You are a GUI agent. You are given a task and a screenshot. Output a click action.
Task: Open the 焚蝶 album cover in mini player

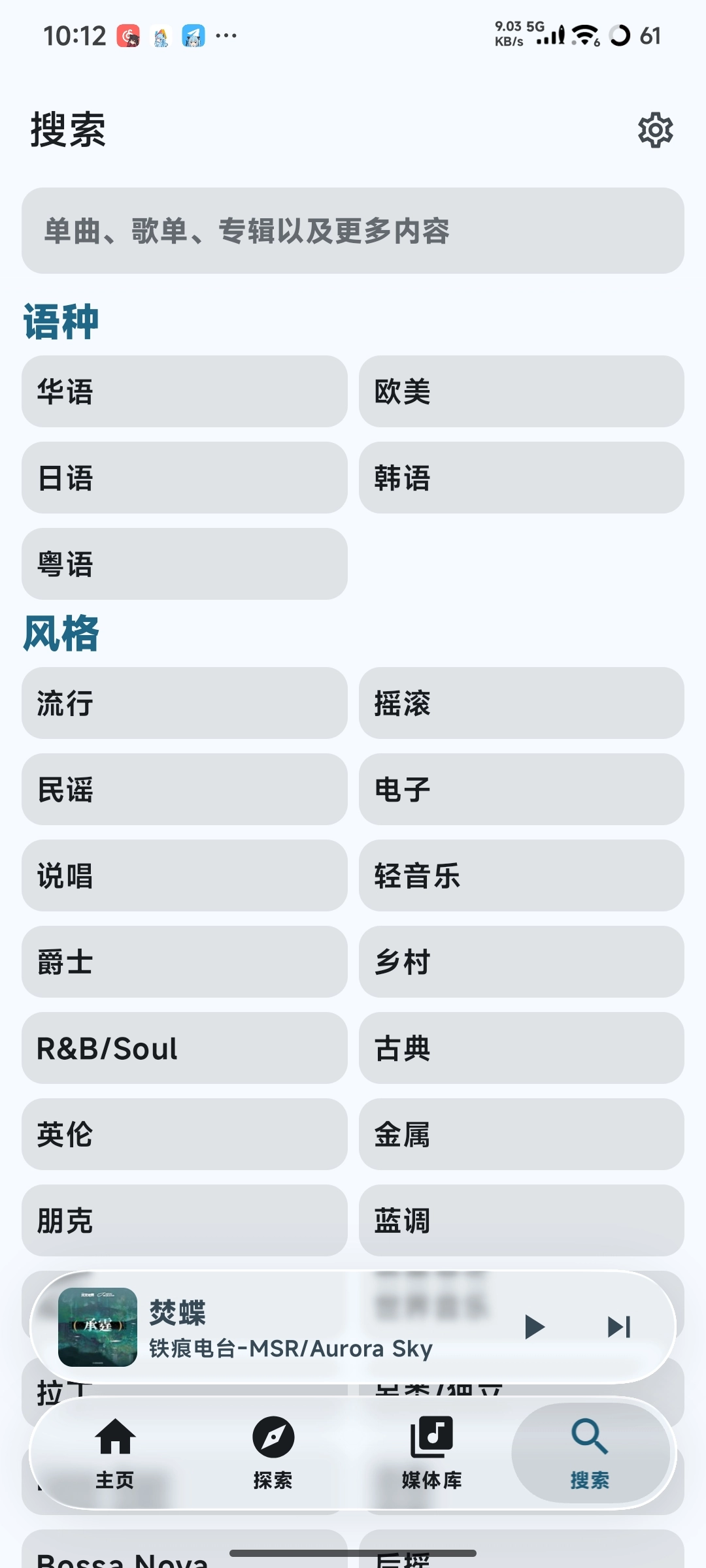click(97, 1327)
